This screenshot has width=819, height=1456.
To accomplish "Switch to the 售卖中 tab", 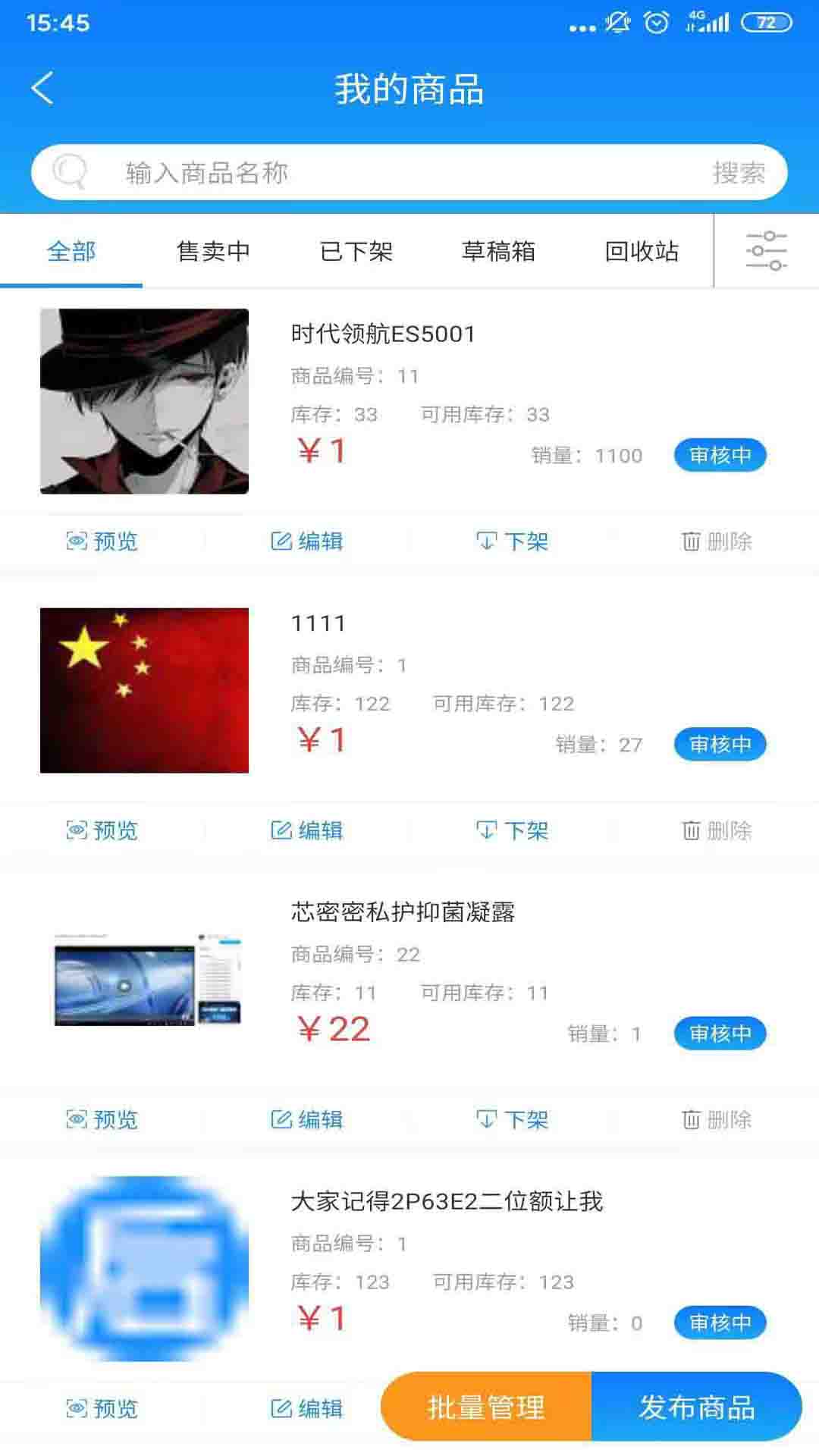I will [213, 251].
